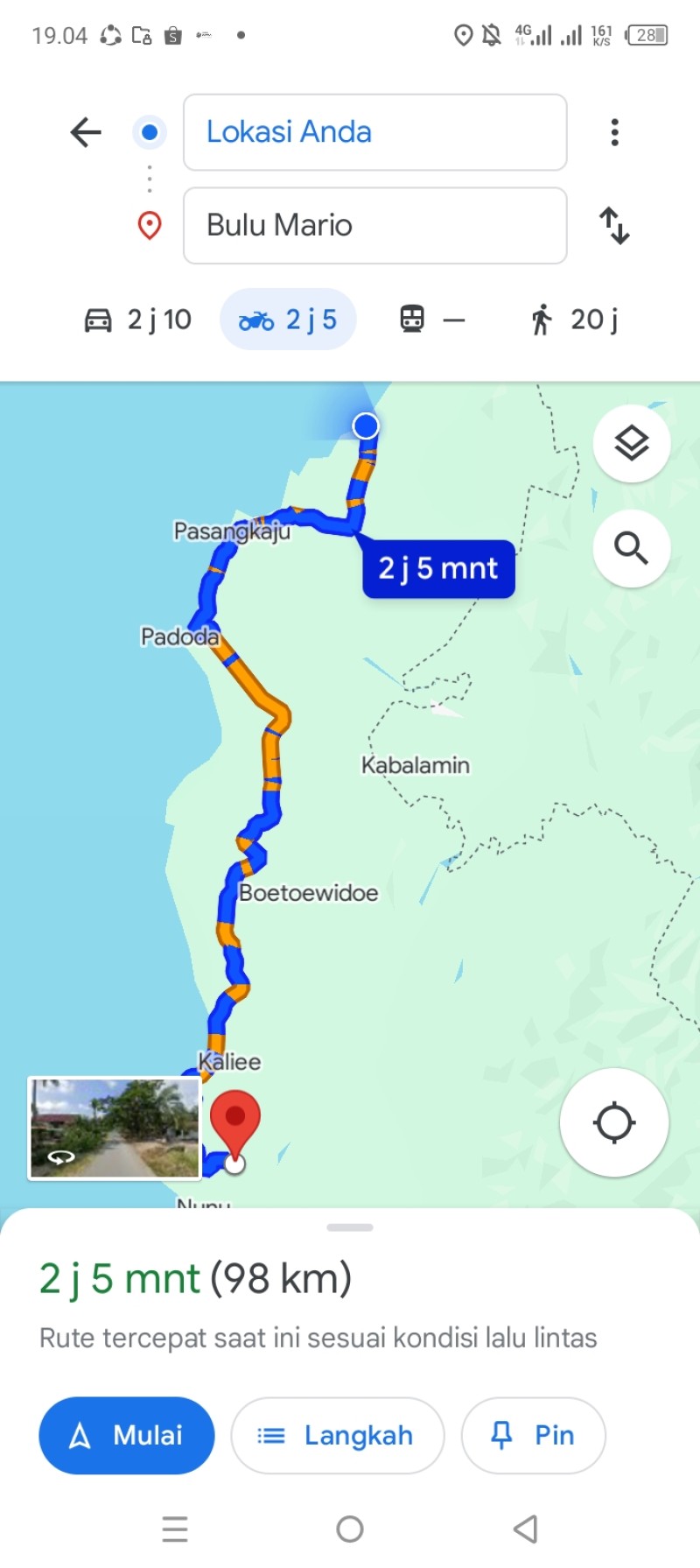Image resolution: width=700 pixels, height=1568 pixels.
Task: Switch to walking mode 20 j
Action: coord(574,320)
